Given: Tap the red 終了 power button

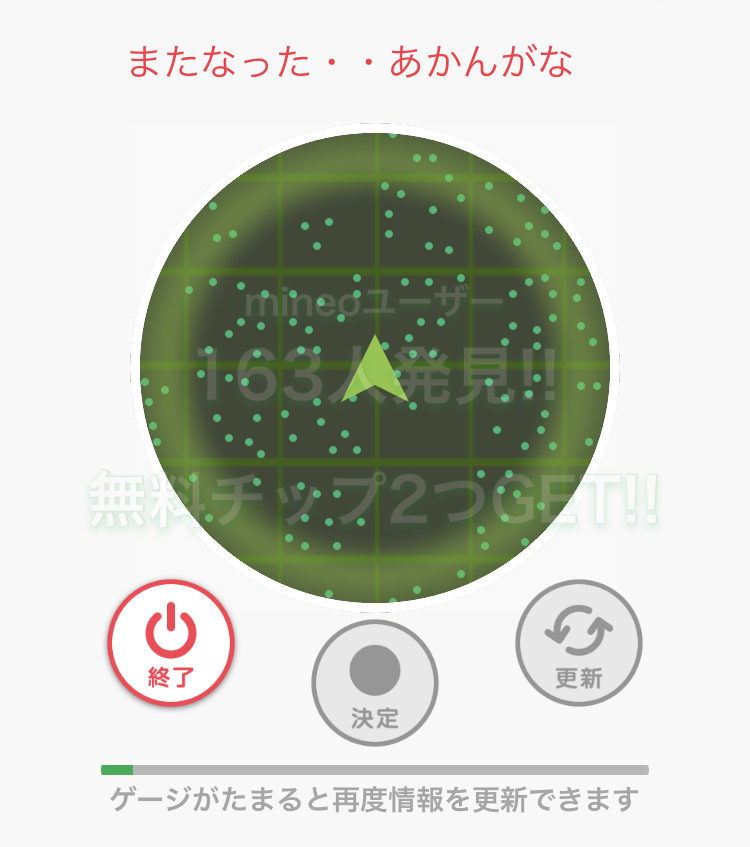Looking at the screenshot, I should pos(171,643).
